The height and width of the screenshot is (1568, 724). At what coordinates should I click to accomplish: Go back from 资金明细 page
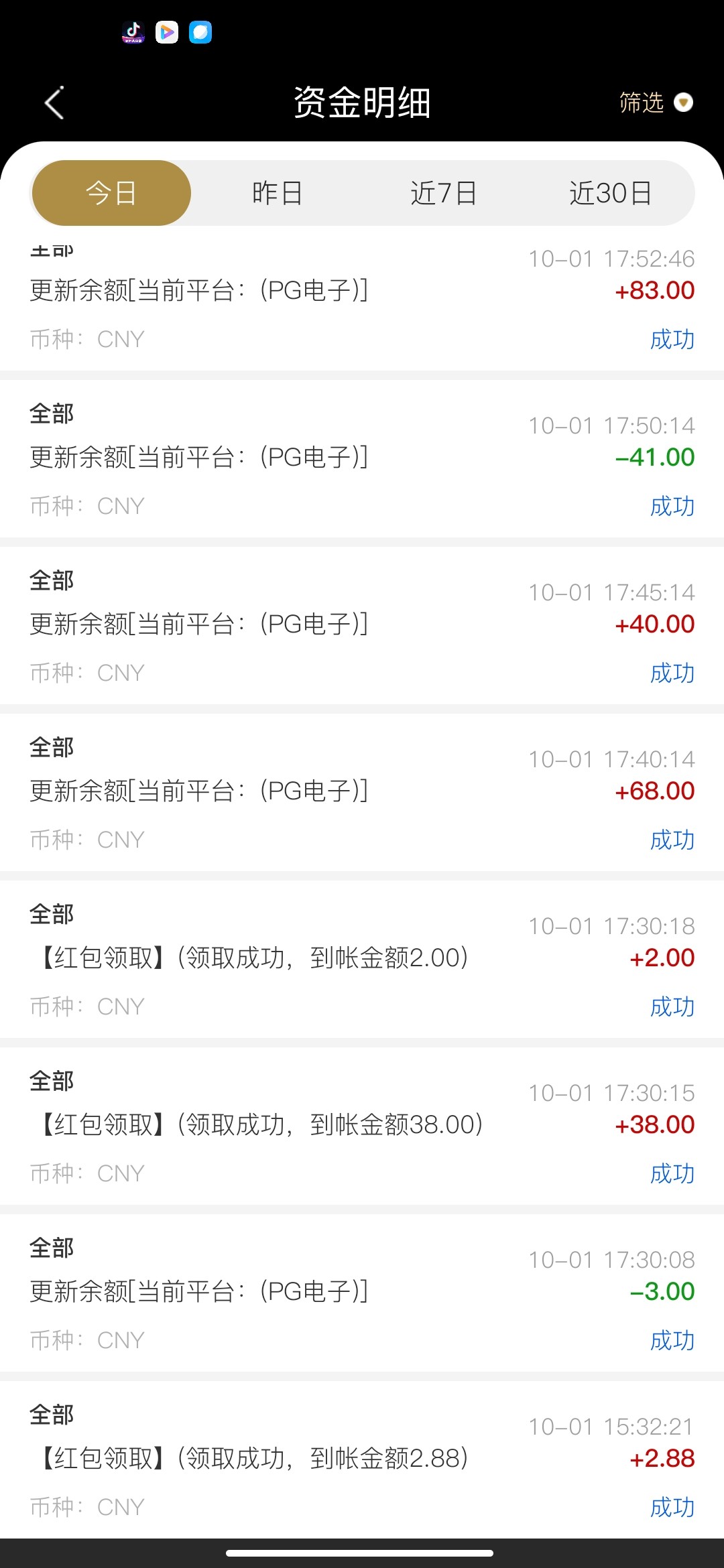[x=54, y=103]
